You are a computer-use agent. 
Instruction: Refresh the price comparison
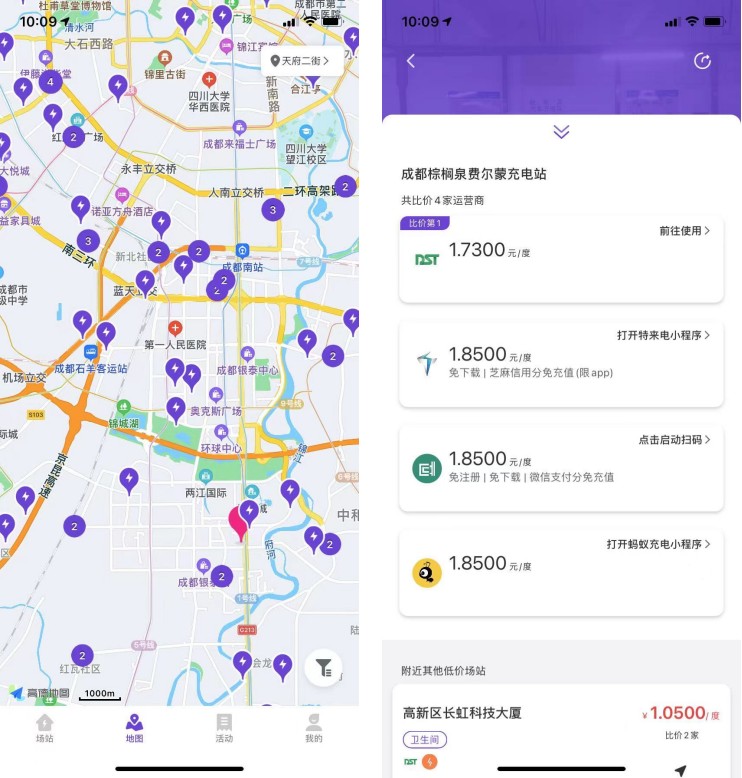(x=702, y=61)
